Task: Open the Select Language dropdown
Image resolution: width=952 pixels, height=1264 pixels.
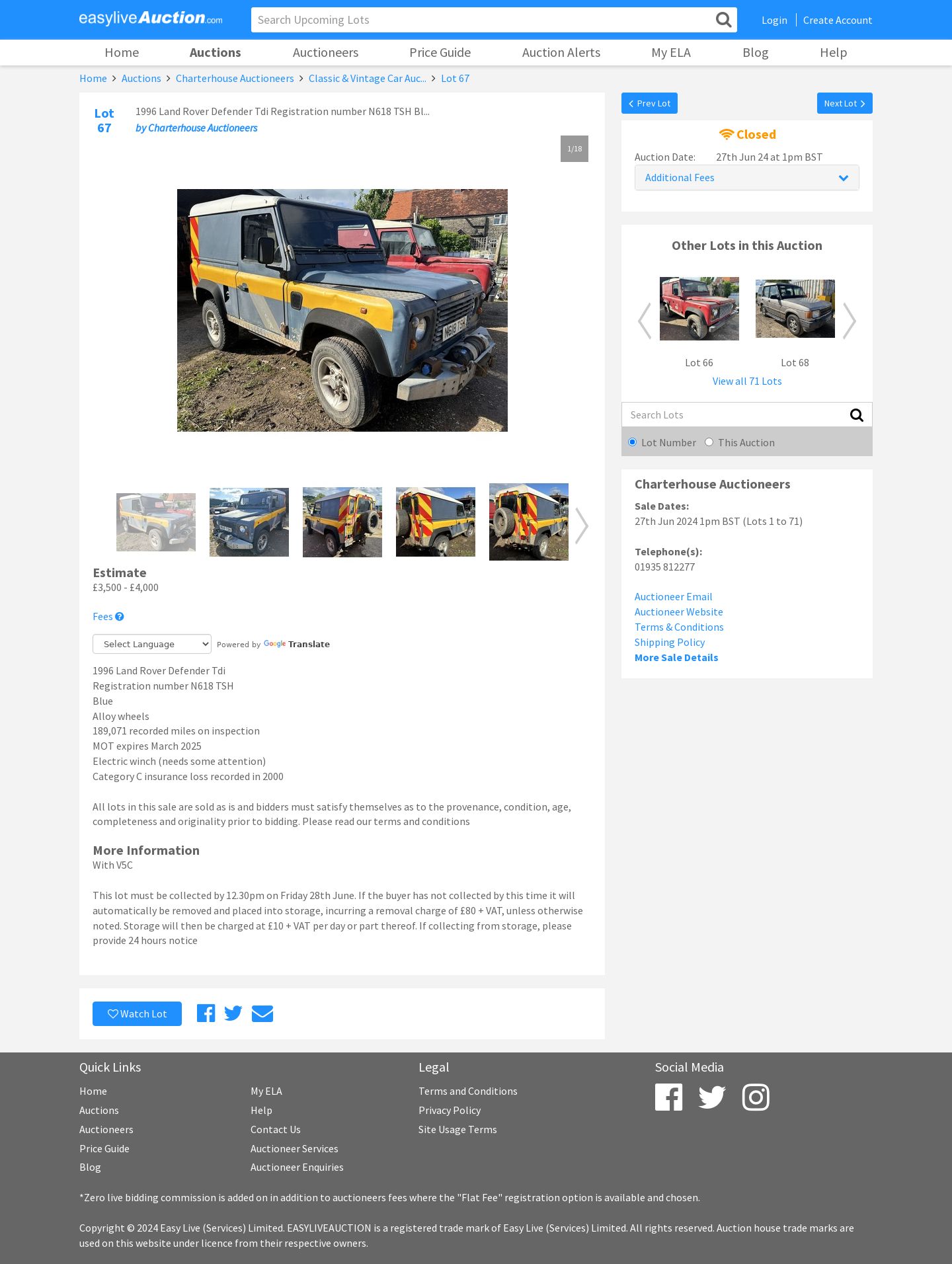Action: coord(152,644)
